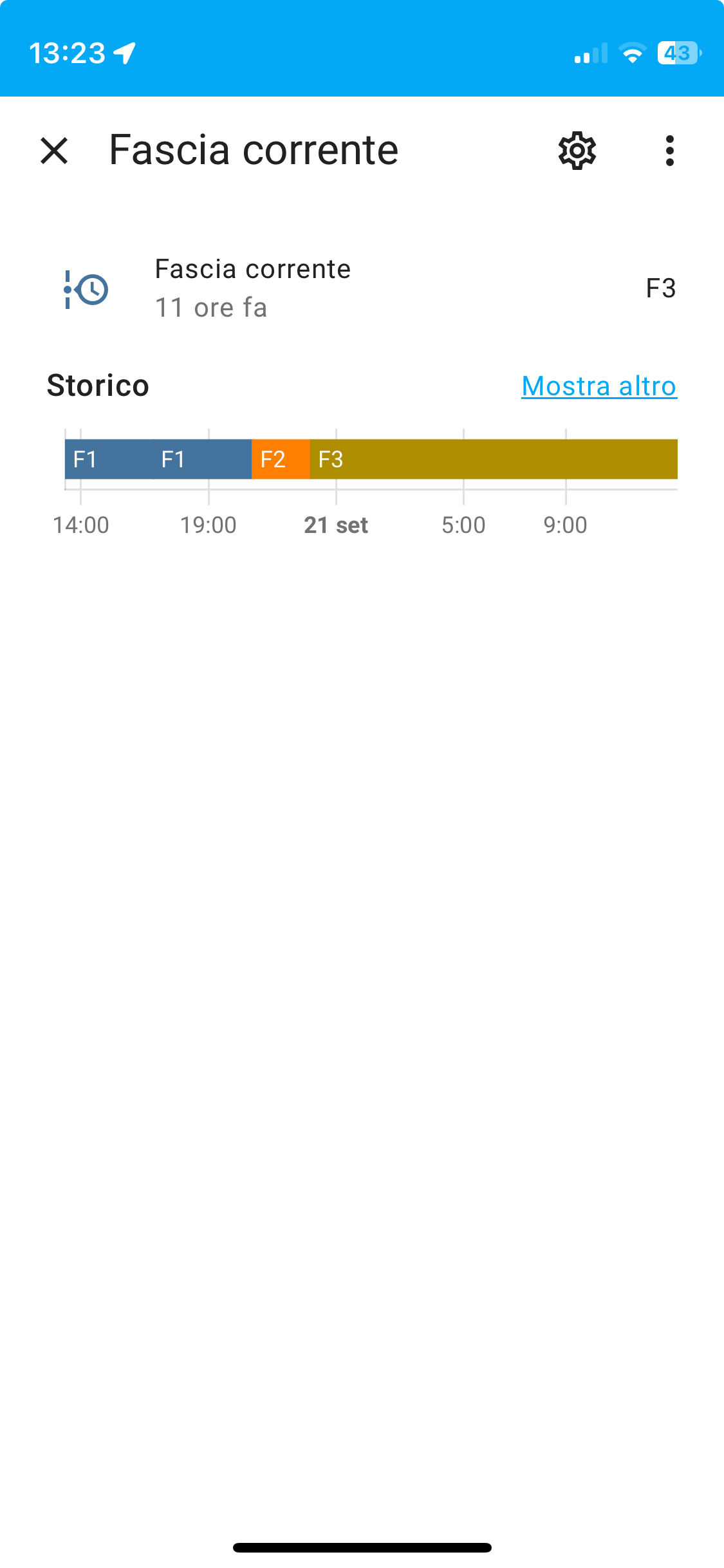Click the history timeline clock icon

click(x=86, y=288)
